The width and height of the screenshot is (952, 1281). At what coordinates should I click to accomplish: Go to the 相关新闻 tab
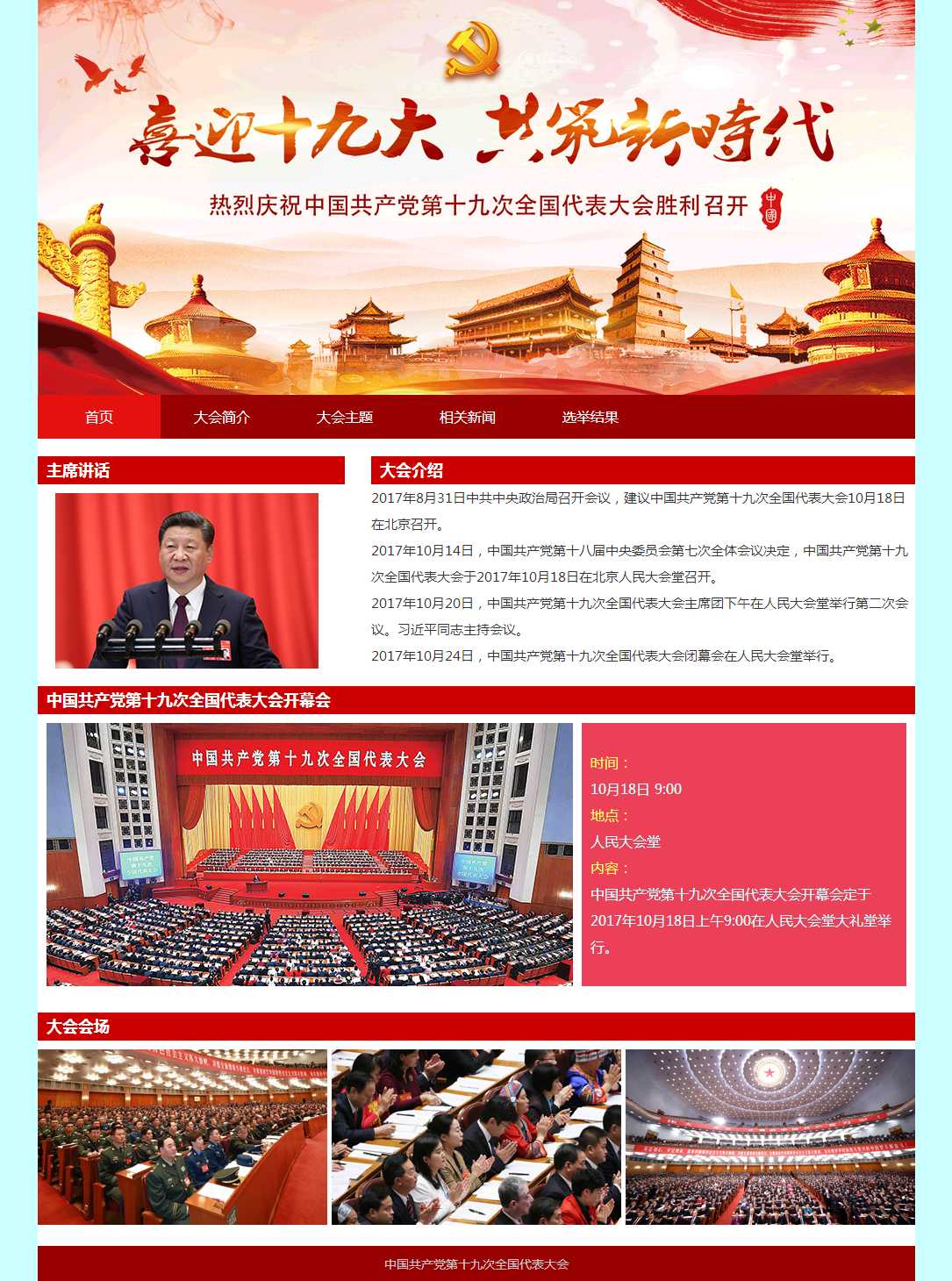[x=468, y=417]
